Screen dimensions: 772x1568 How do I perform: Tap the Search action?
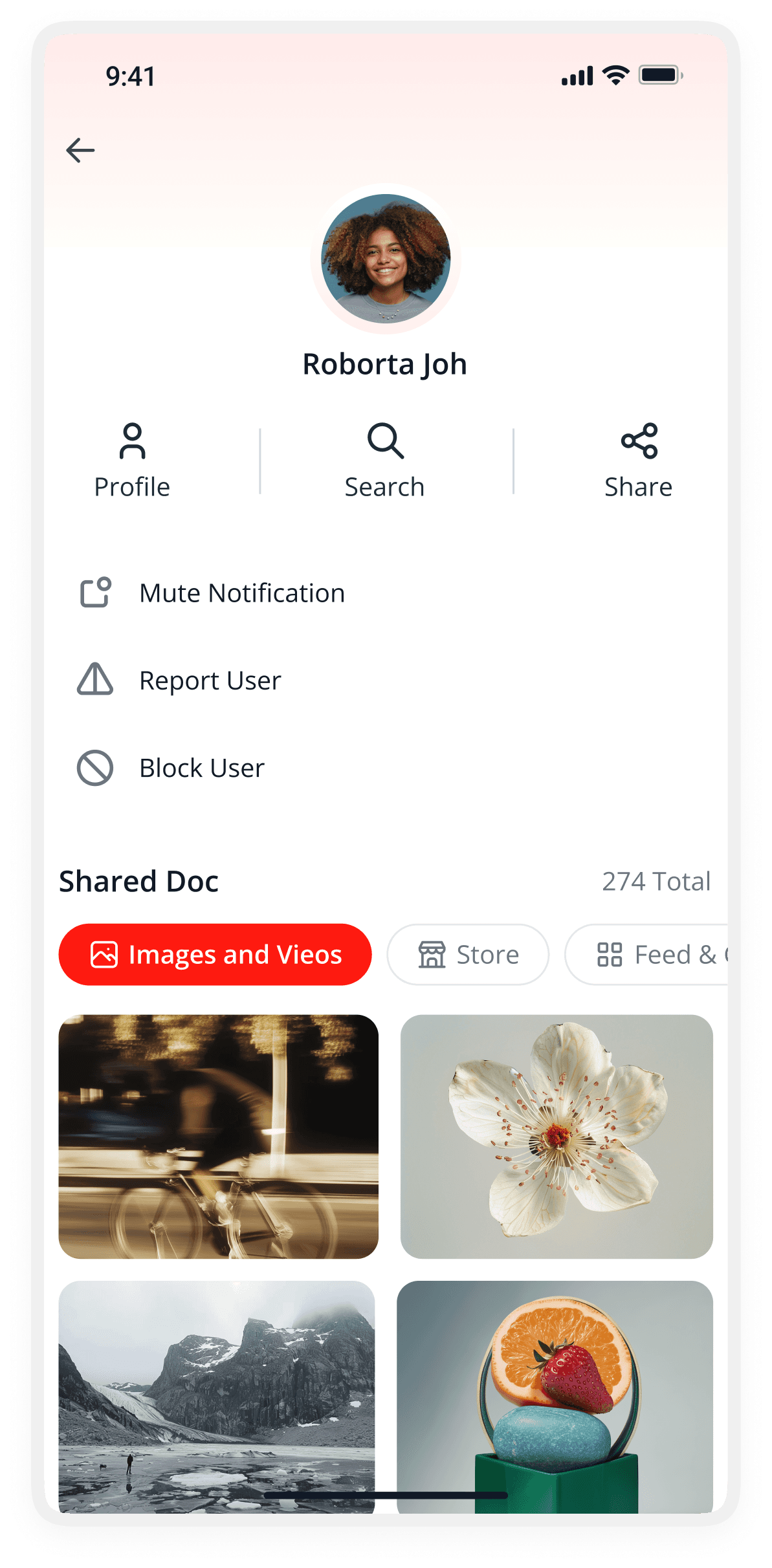(x=385, y=461)
